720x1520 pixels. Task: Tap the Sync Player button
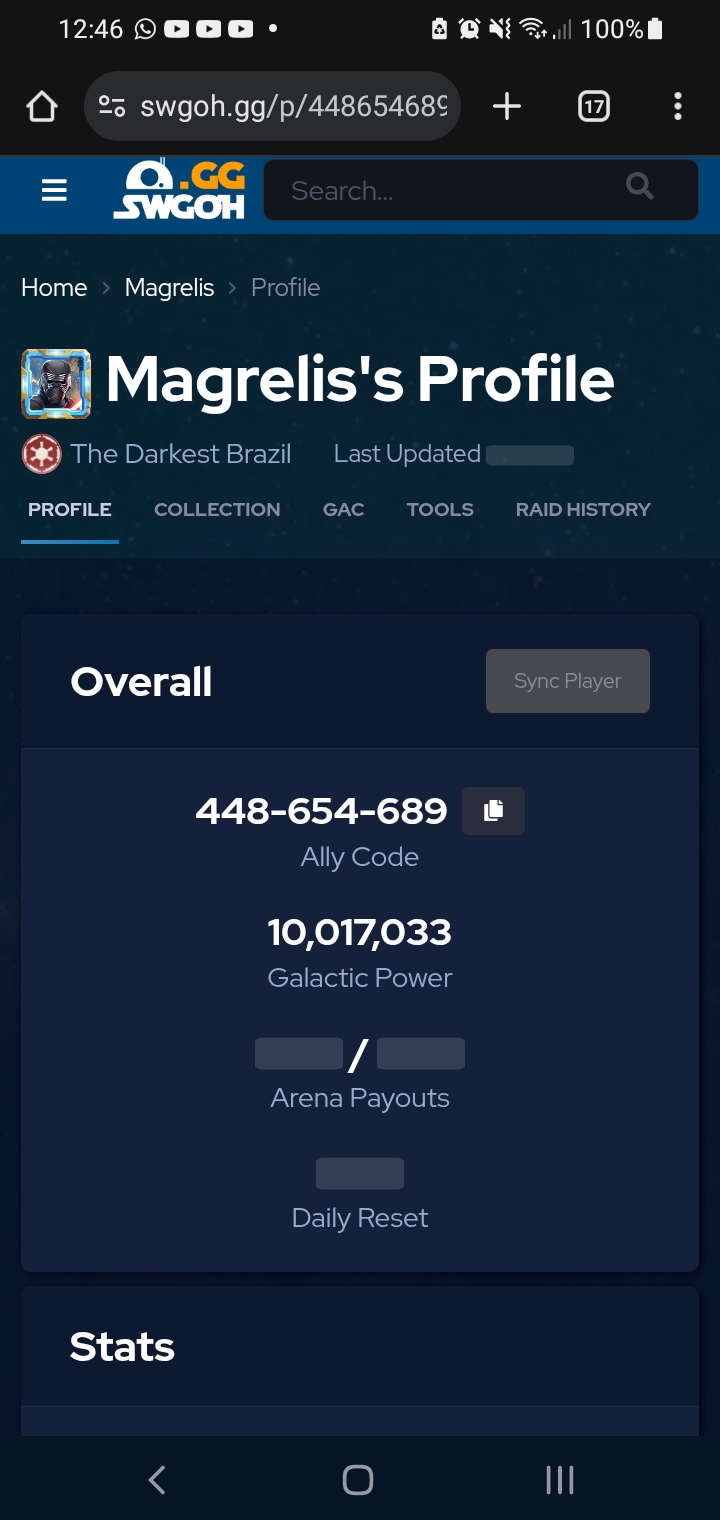[568, 681]
